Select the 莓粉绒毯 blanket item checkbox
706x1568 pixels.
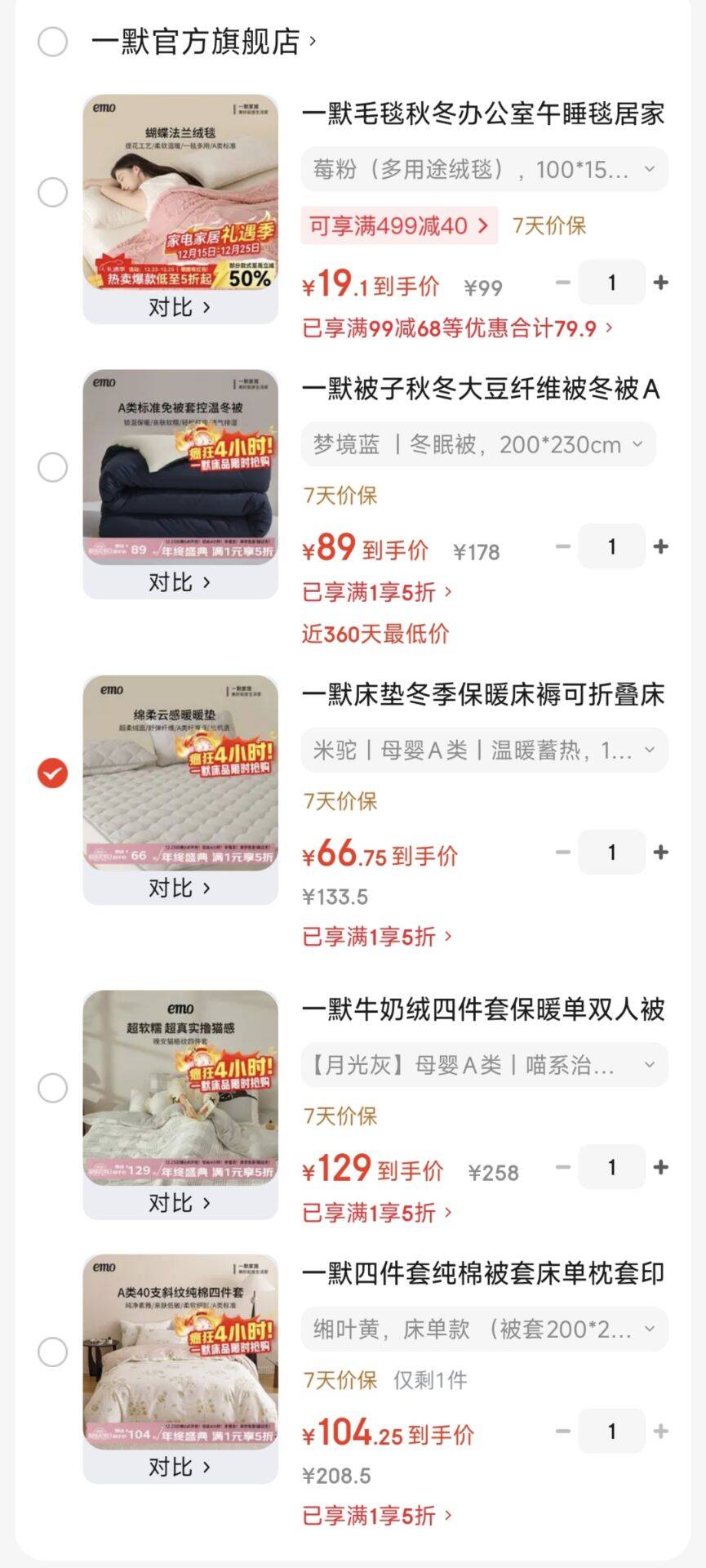(51, 193)
